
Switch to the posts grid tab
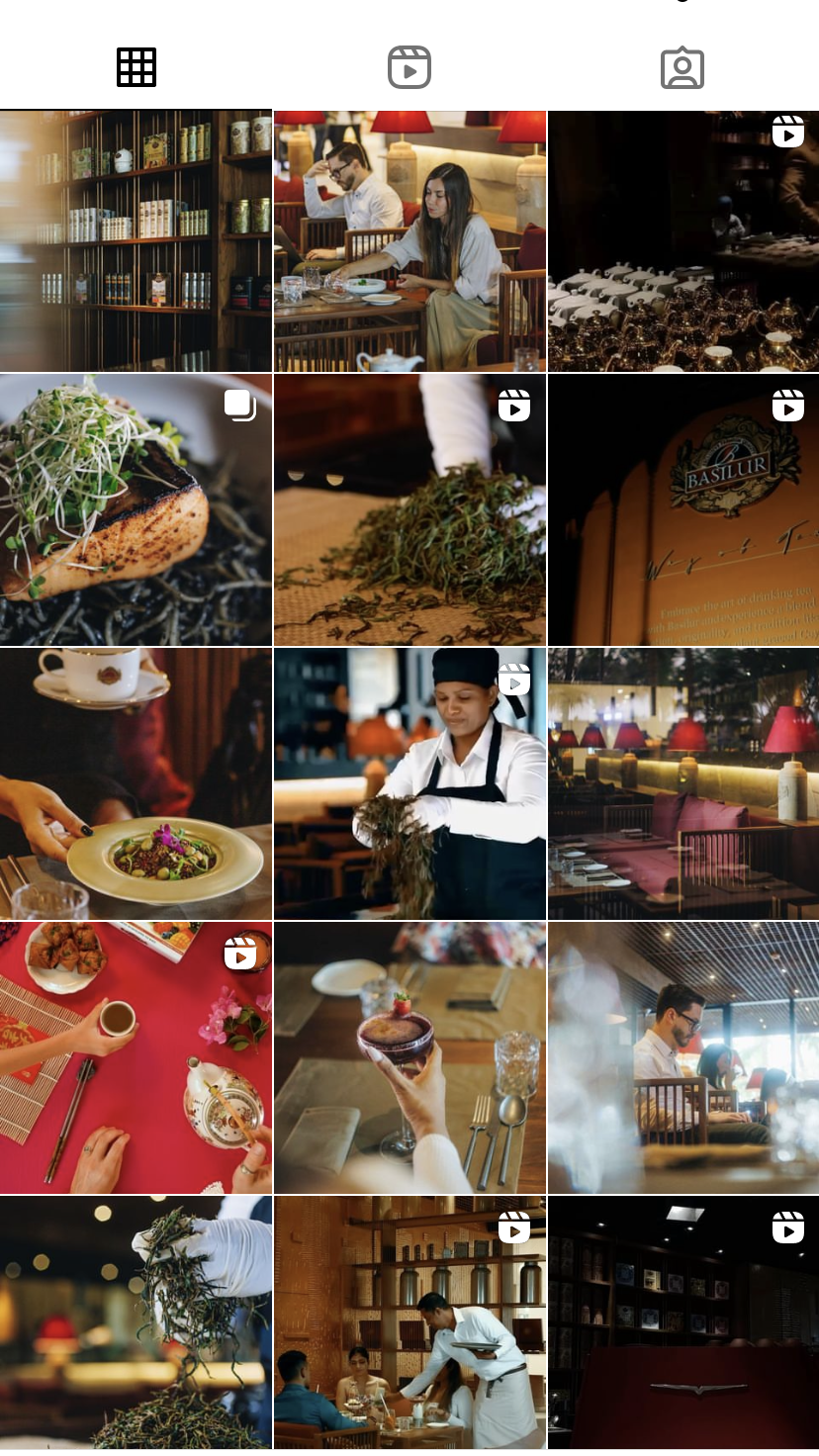(136, 67)
